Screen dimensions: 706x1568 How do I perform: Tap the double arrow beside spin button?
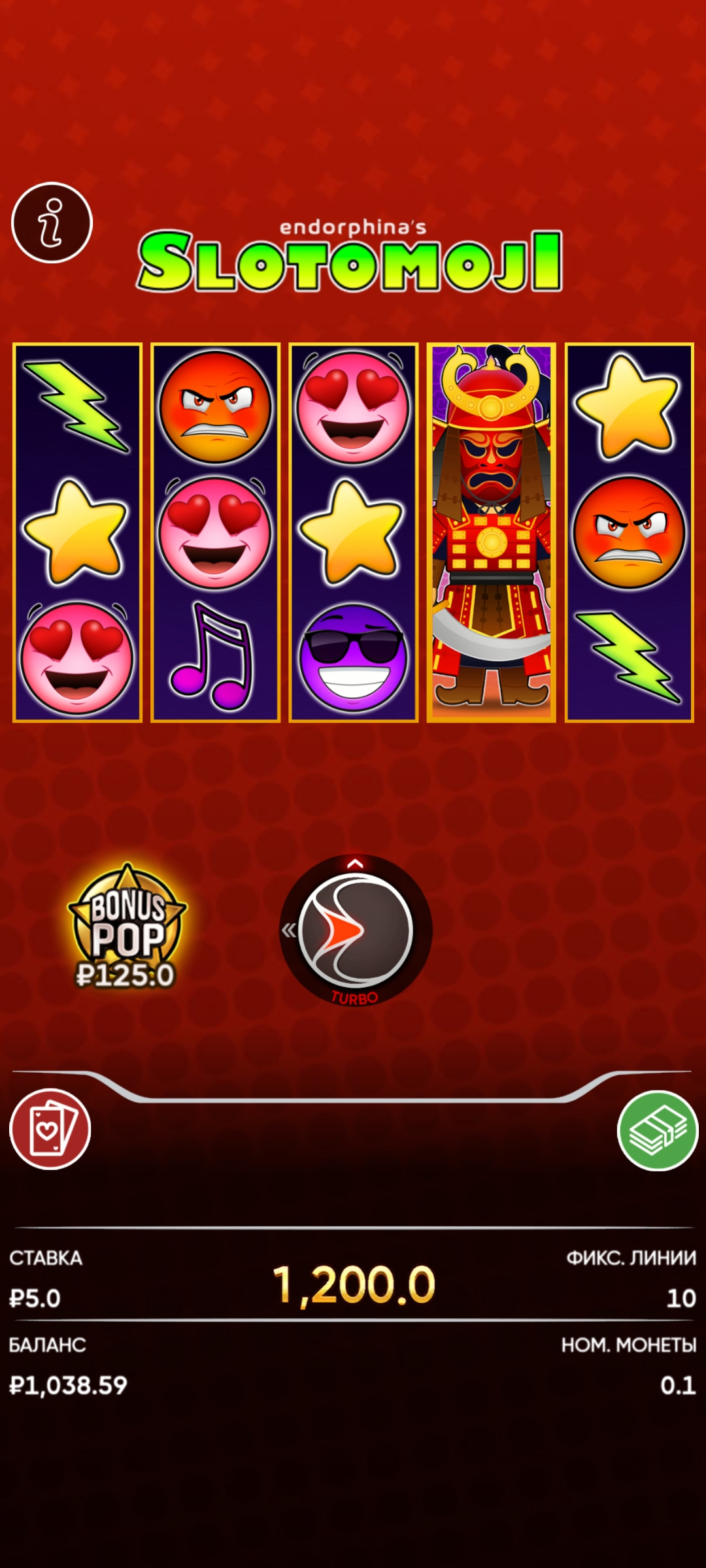click(x=289, y=930)
